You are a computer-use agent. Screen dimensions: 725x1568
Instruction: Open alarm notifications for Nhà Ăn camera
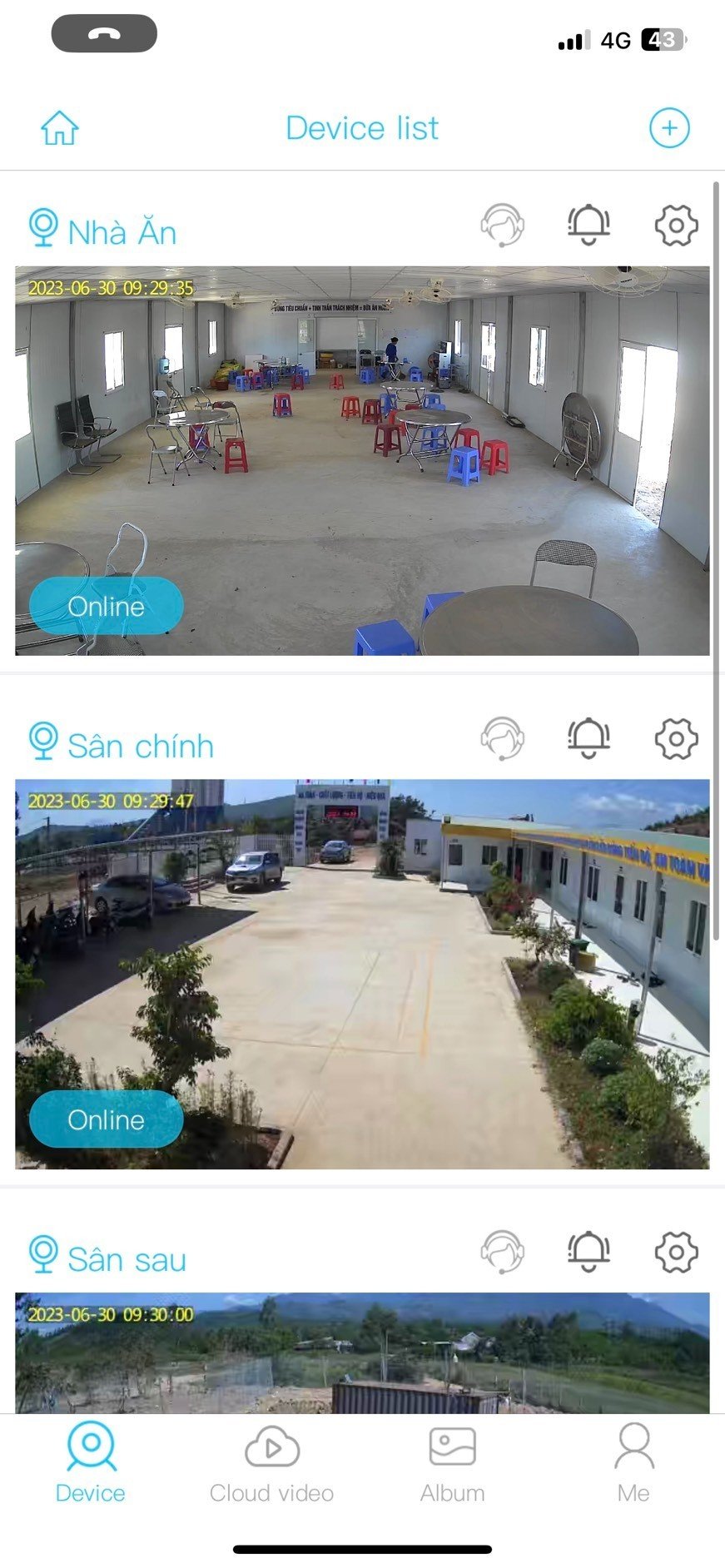click(589, 225)
